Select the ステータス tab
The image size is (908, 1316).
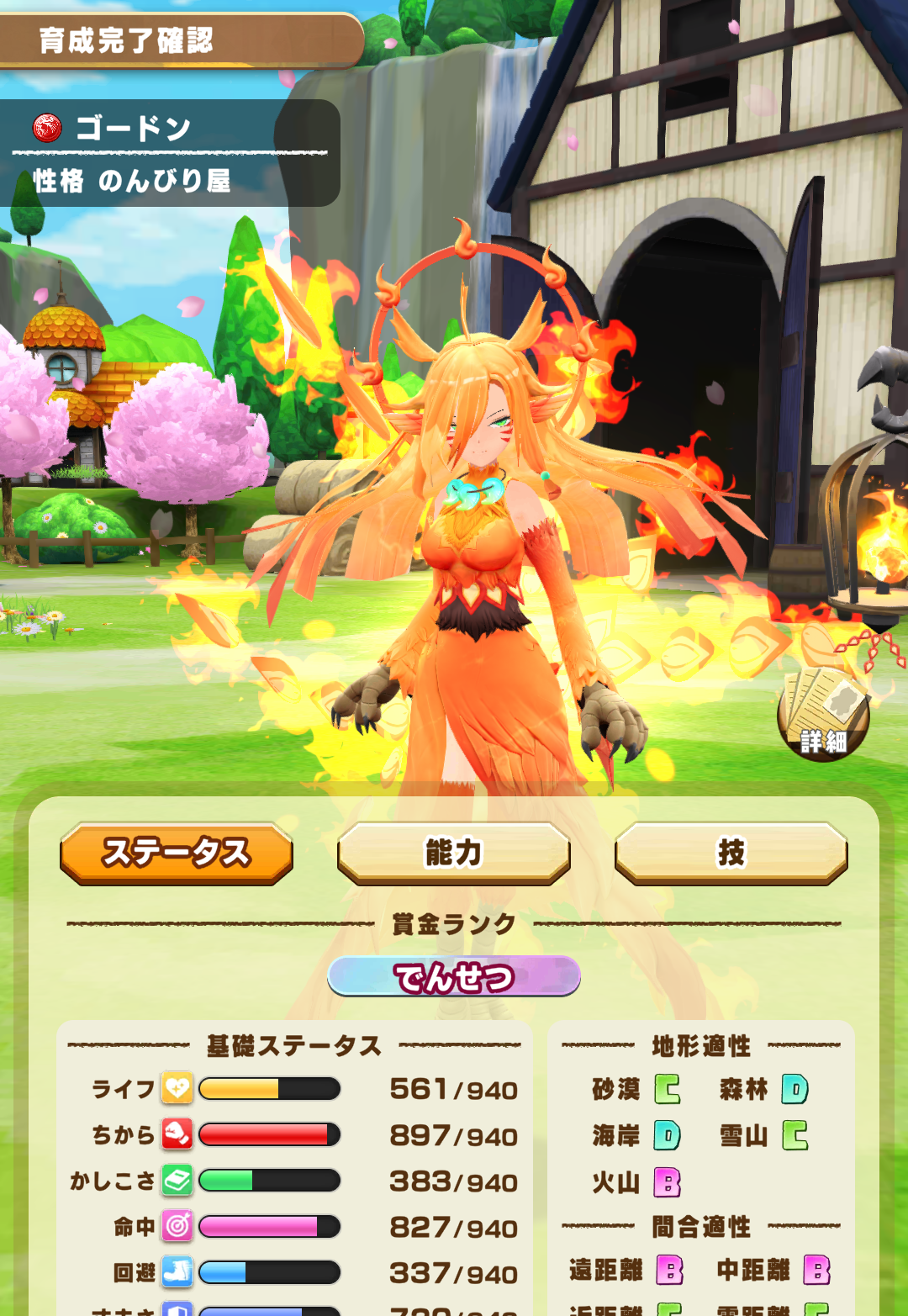[x=177, y=853]
